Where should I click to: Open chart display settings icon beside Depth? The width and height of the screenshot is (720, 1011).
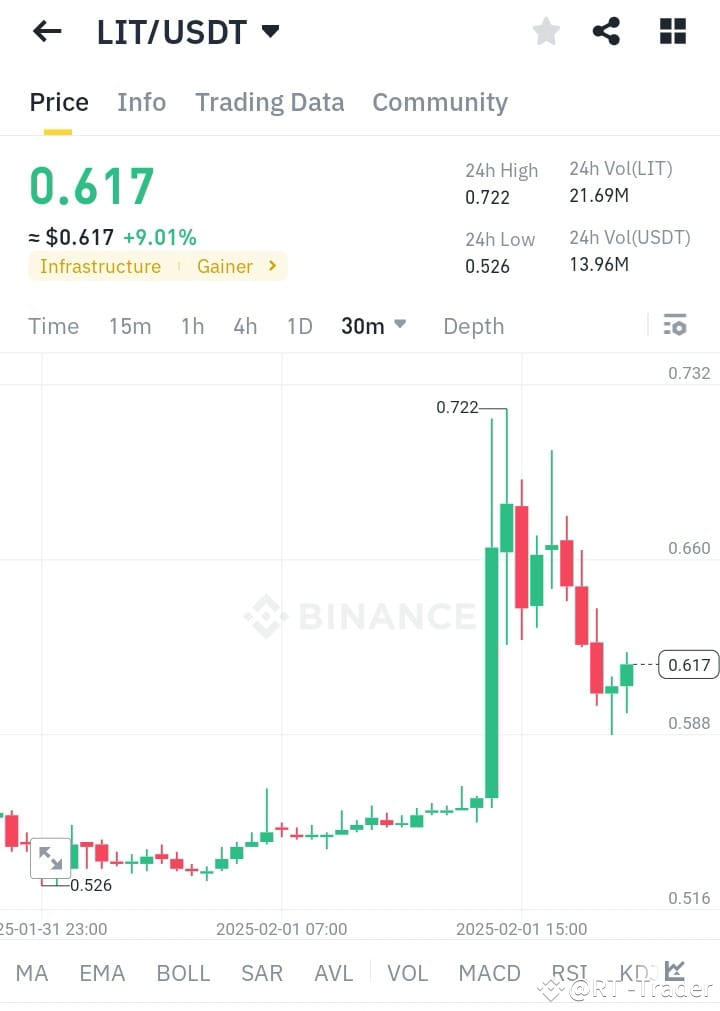coord(675,325)
